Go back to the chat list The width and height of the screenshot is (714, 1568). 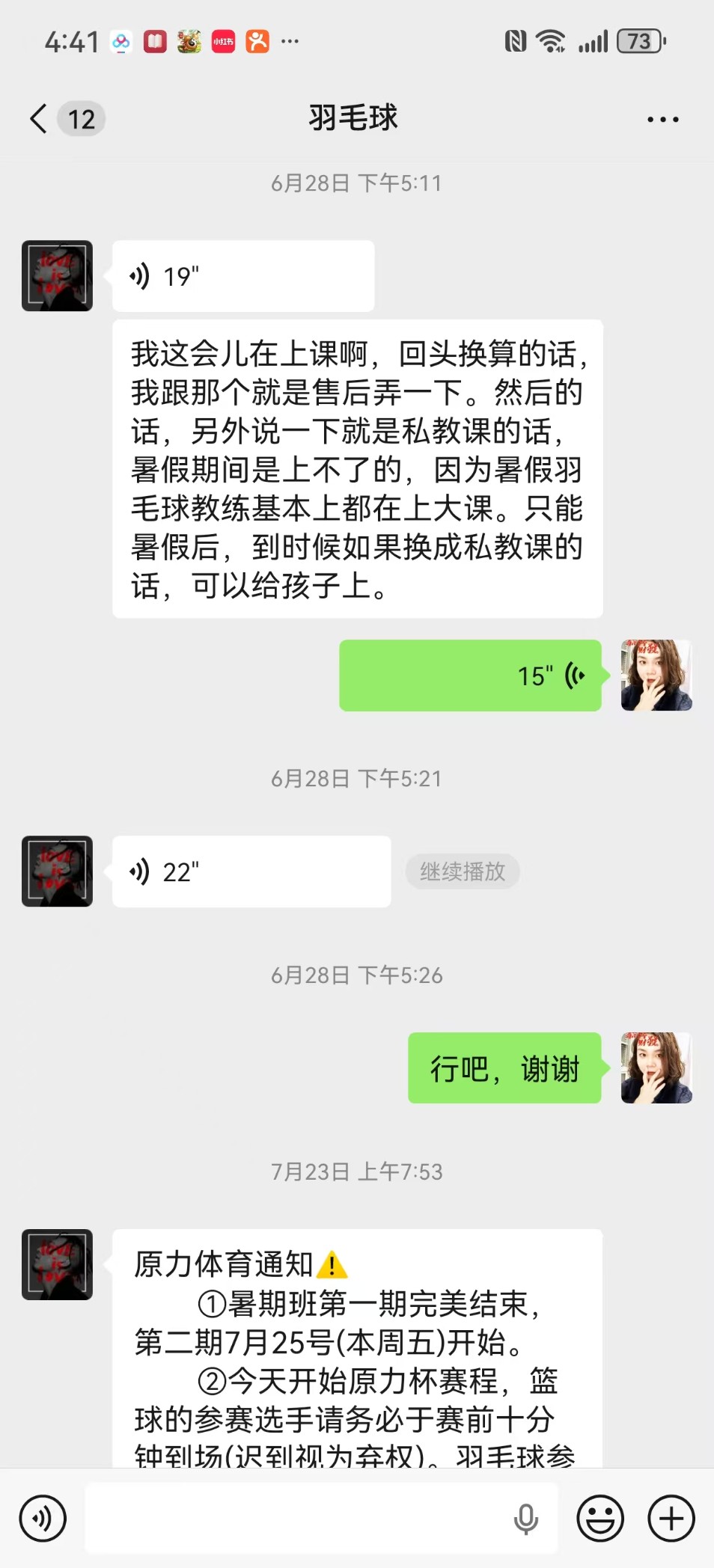pos(39,119)
